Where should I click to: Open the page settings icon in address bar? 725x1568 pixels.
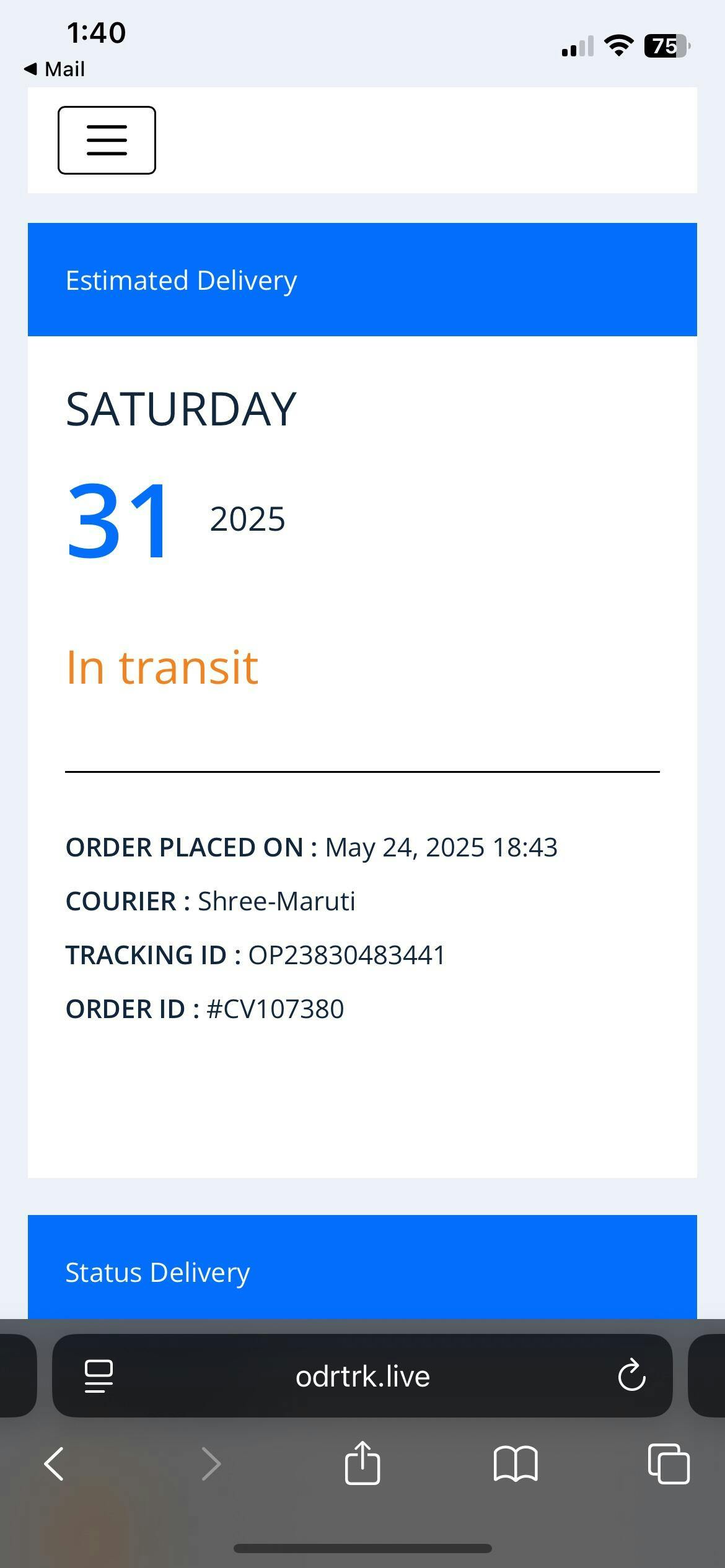99,1376
